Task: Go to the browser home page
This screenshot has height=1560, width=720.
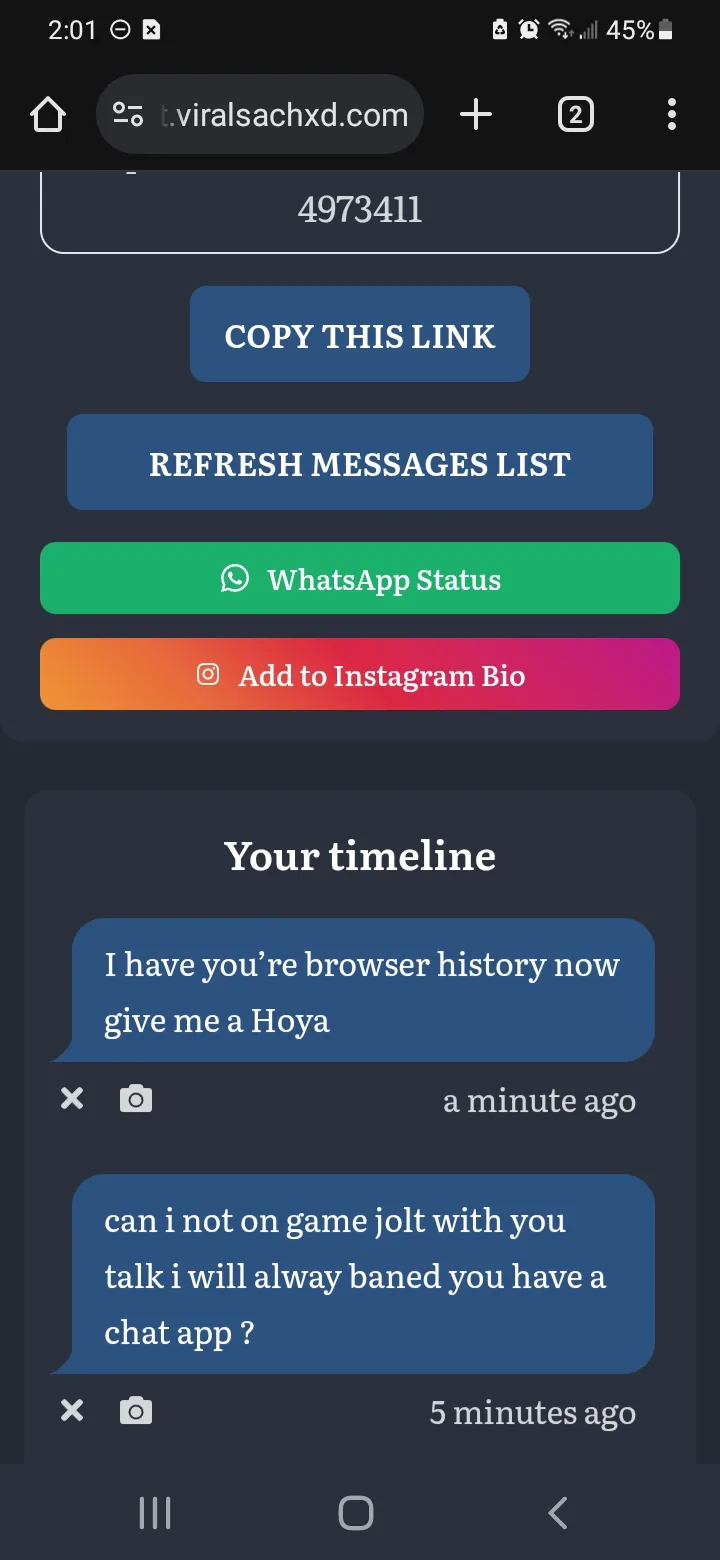Action: click(48, 115)
